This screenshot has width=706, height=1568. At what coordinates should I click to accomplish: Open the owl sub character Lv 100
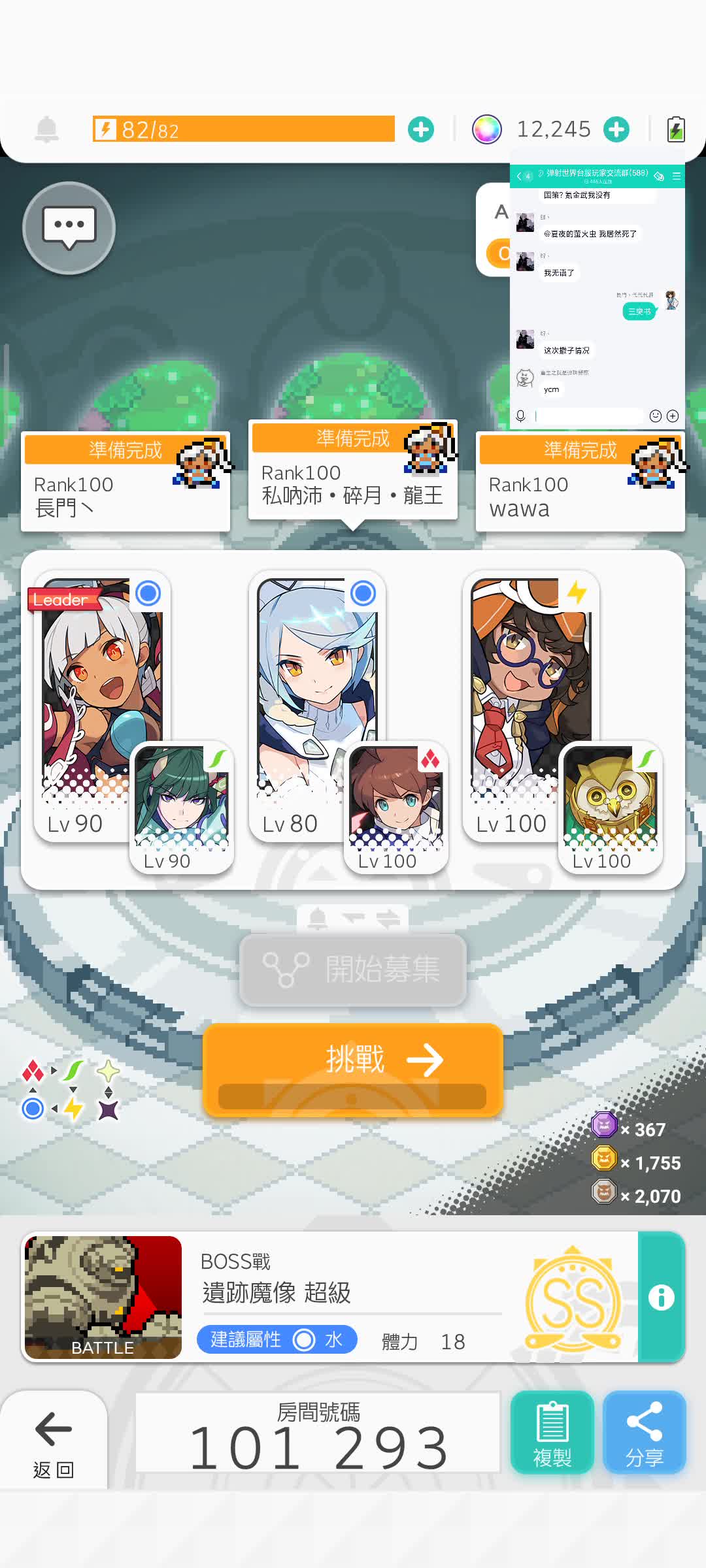click(x=611, y=807)
